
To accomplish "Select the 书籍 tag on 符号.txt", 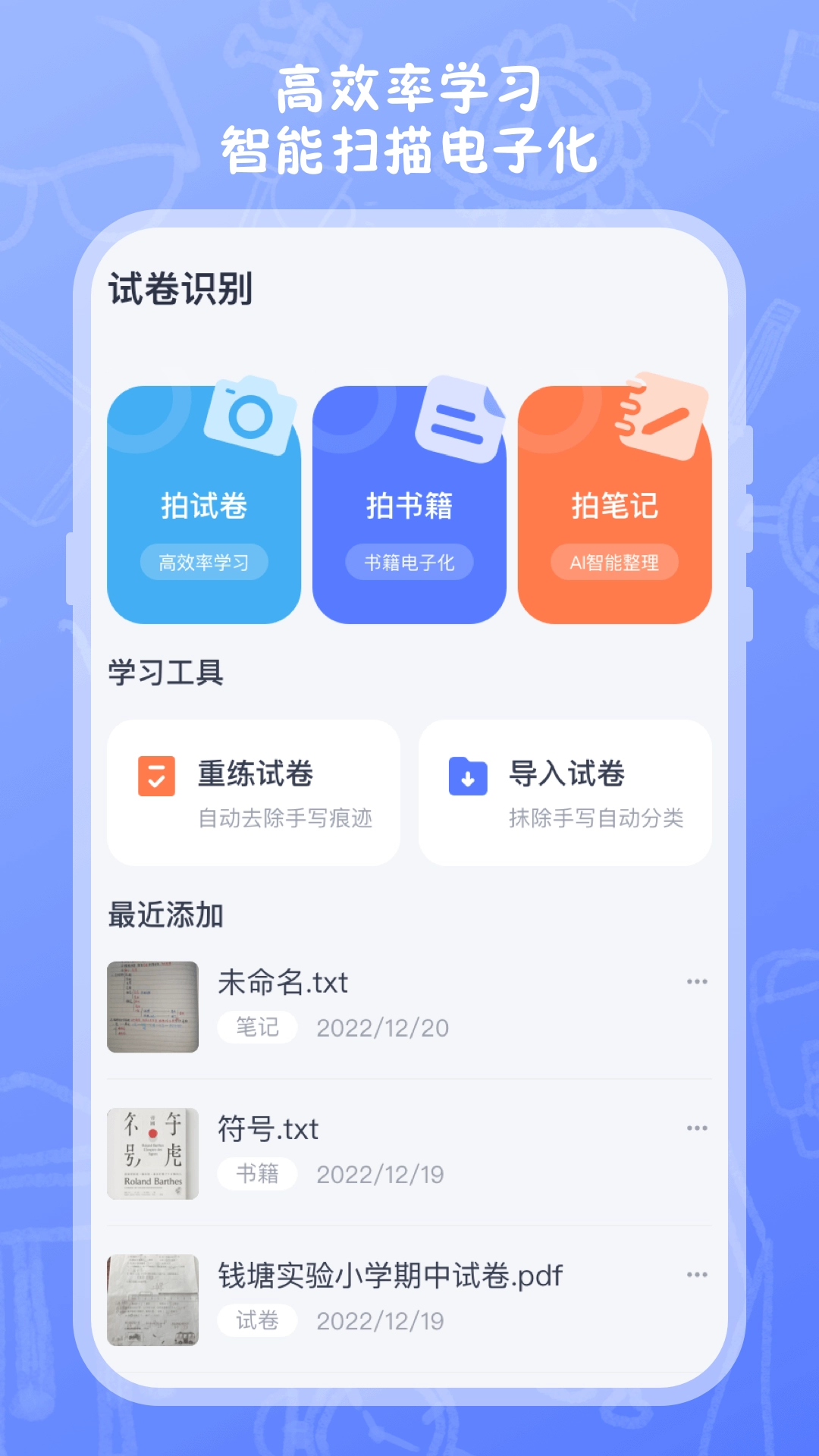I will 256,1173.
